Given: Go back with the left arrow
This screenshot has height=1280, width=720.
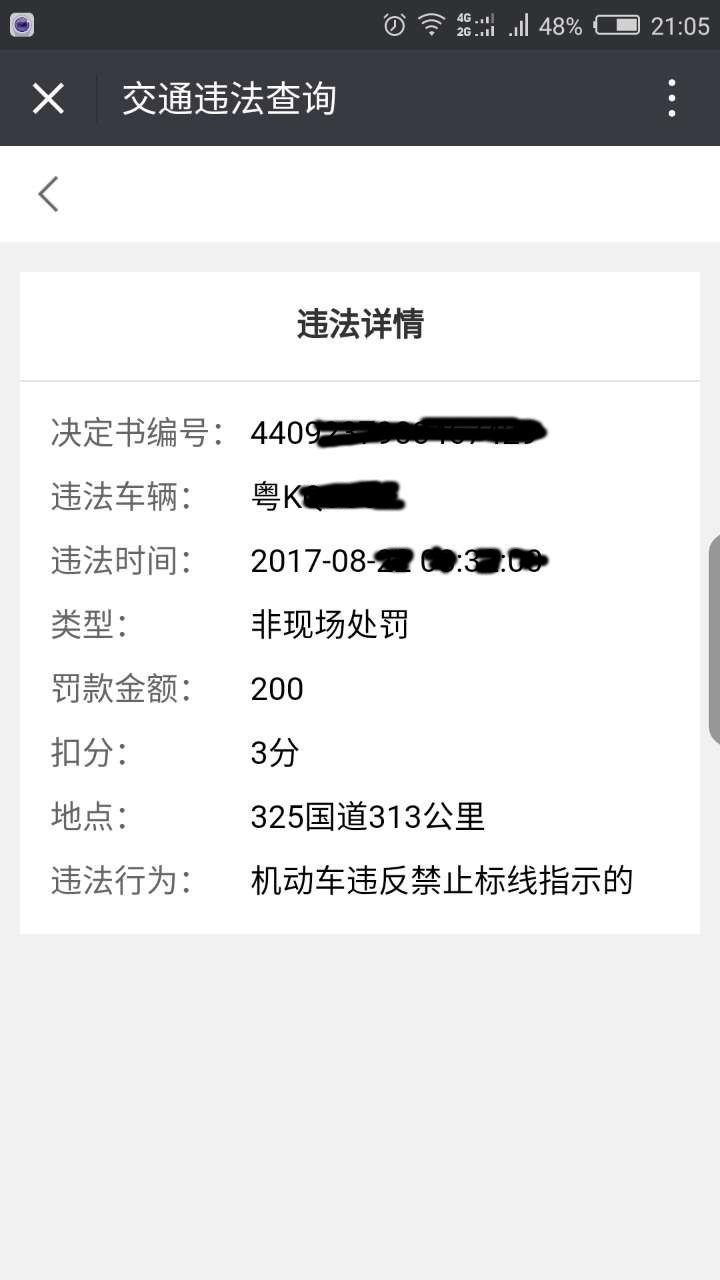Looking at the screenshot, I should 48,194.
